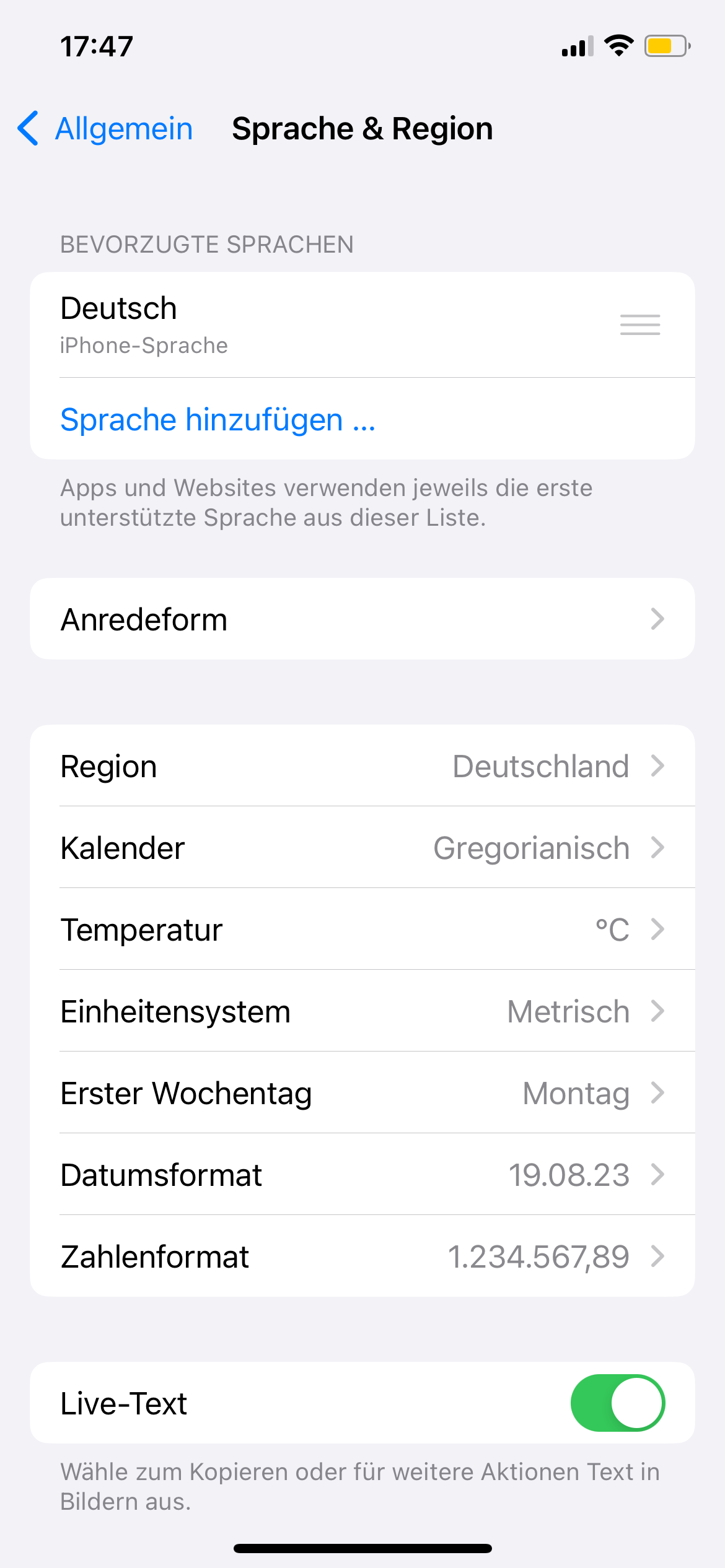Disable the Live-Text switch
This screenshot has width=725, height=1568.
(x=617, y=1403)
